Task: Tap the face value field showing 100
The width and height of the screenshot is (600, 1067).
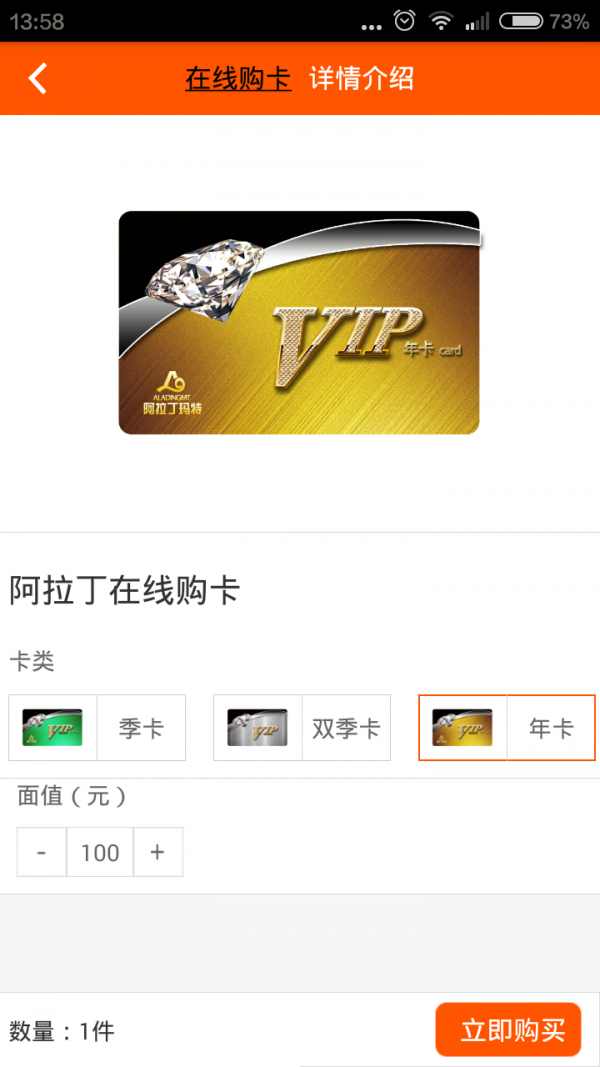Action: click(x=100, y=852)
